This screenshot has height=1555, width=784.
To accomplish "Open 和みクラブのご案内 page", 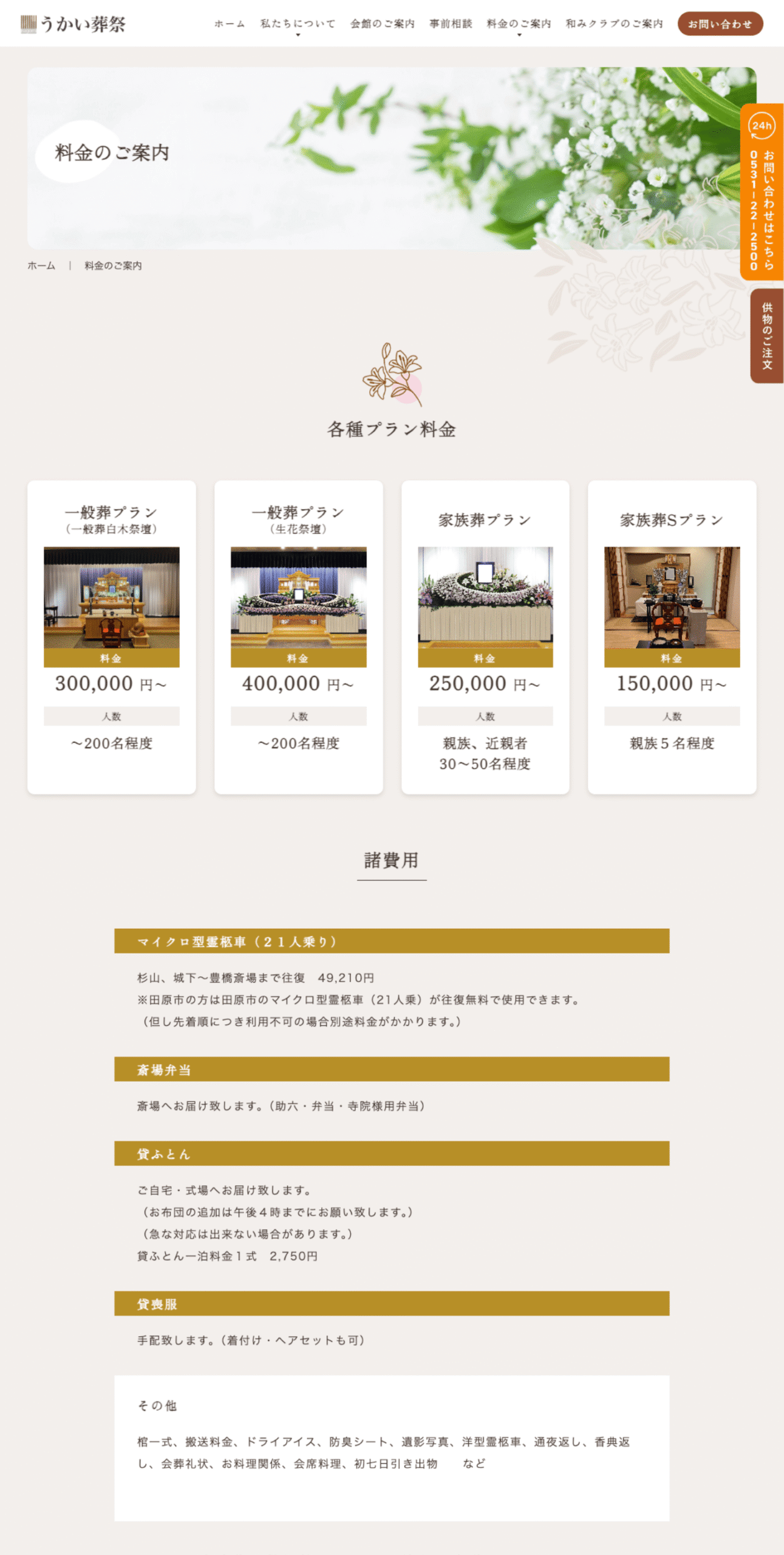I will (614, 24).
